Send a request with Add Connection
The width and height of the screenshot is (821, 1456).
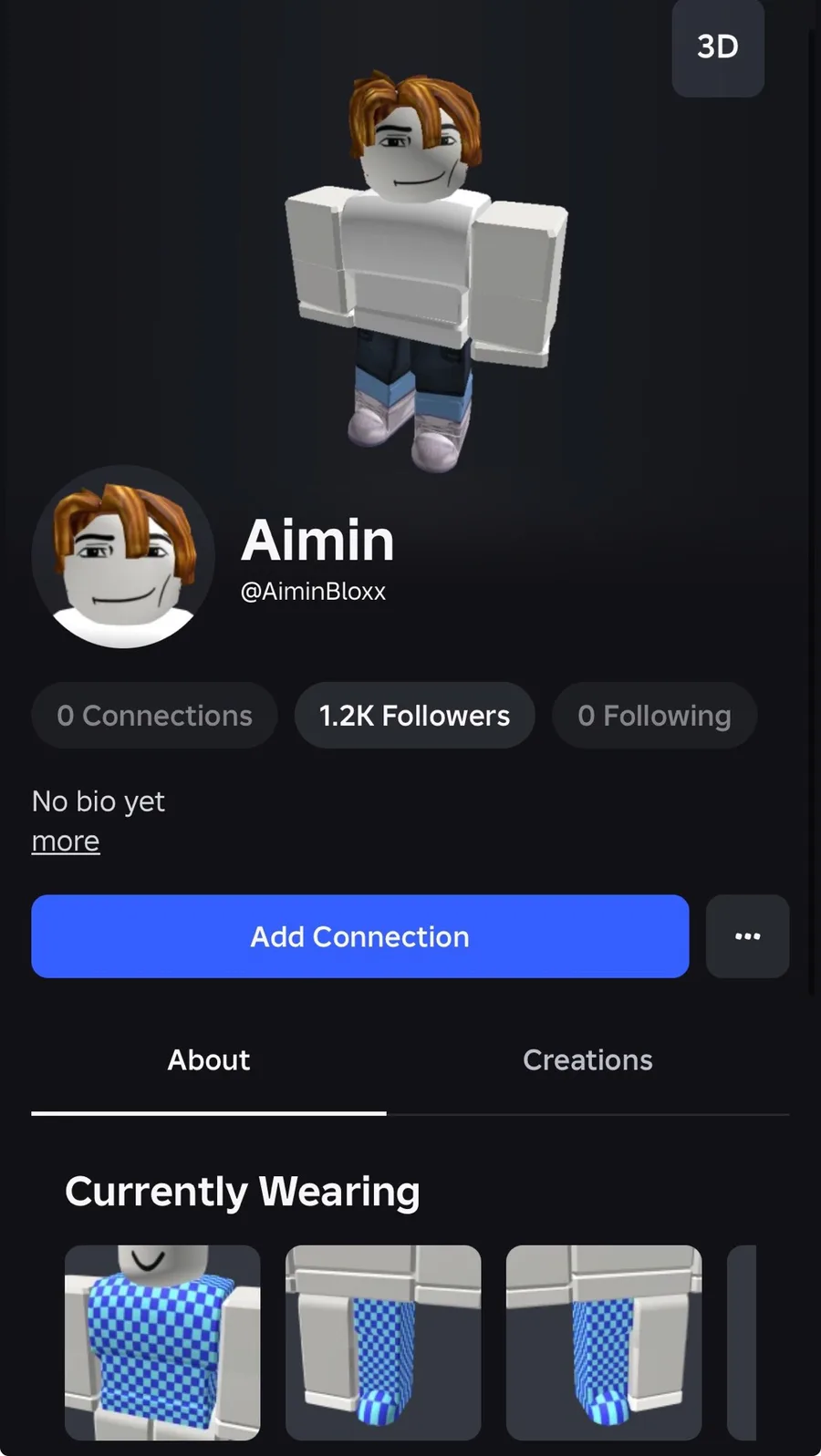359,936
